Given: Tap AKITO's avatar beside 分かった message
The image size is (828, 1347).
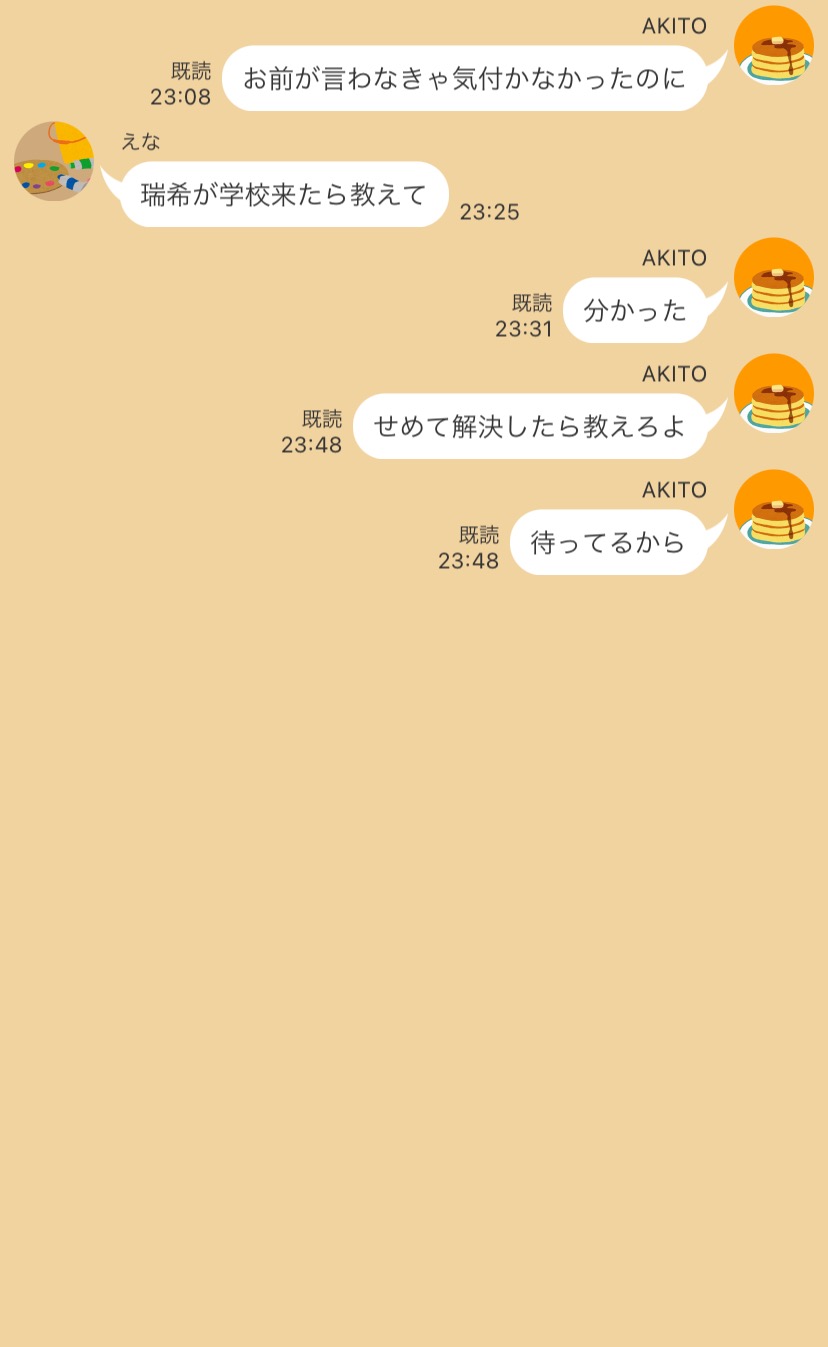Looking at the screenshot, I should [774, 277].
